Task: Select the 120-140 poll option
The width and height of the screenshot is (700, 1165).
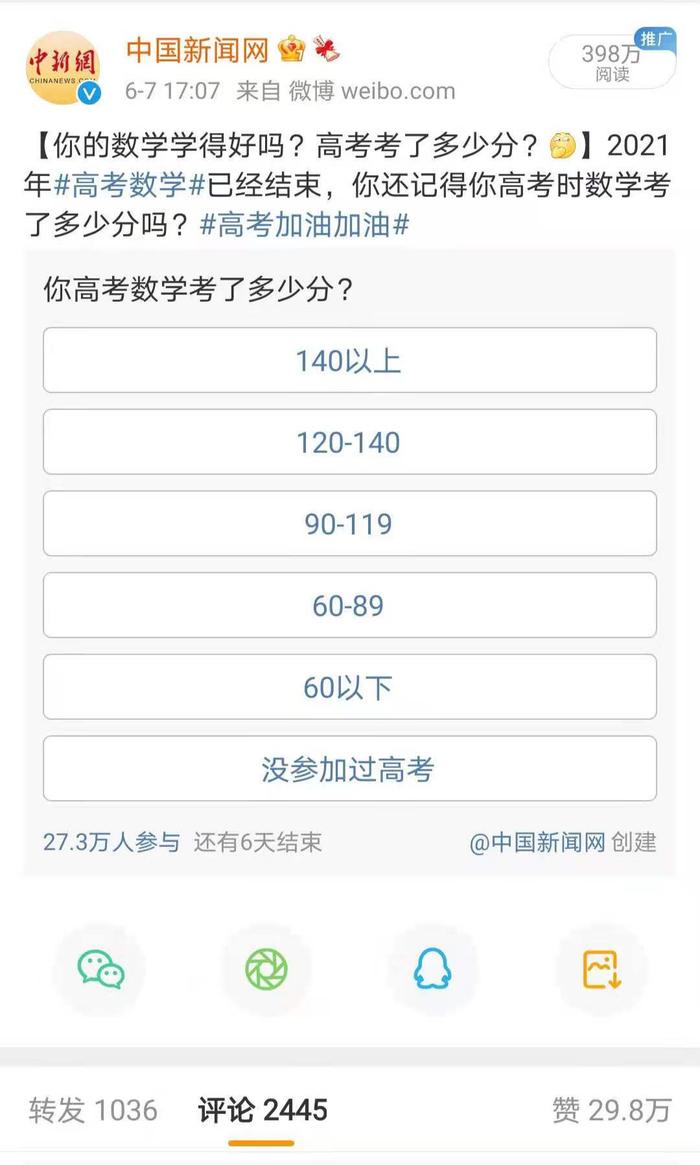Action: pos(349,442)
